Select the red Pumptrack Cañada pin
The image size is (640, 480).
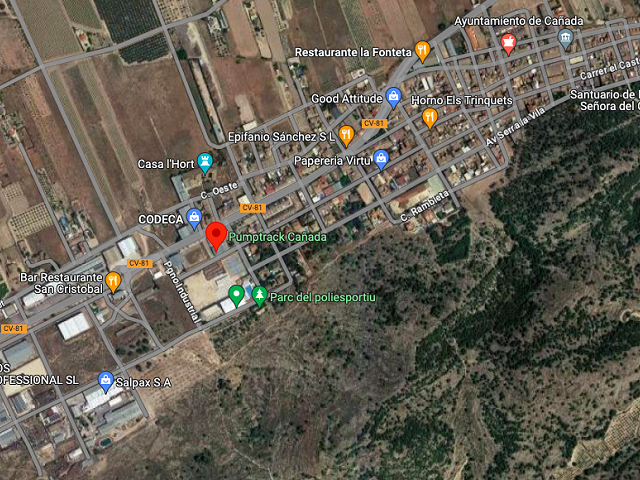coord(215,236)
